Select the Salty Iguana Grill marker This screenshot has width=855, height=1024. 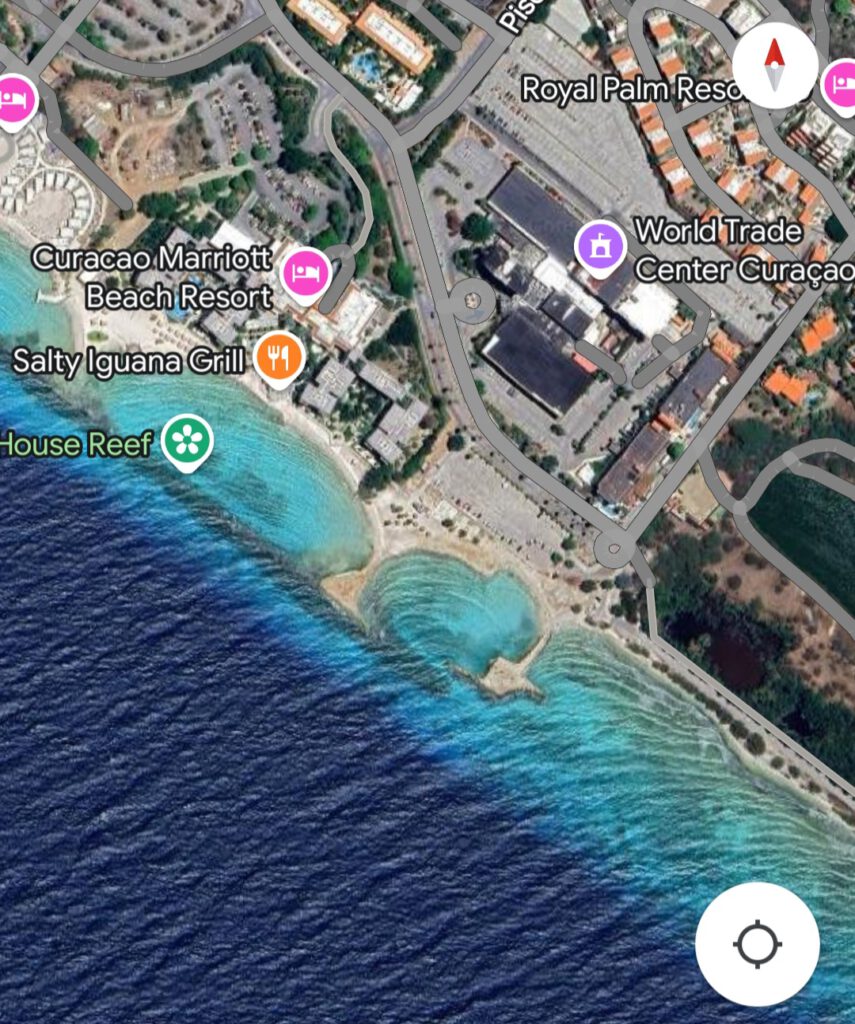[279, 356]
